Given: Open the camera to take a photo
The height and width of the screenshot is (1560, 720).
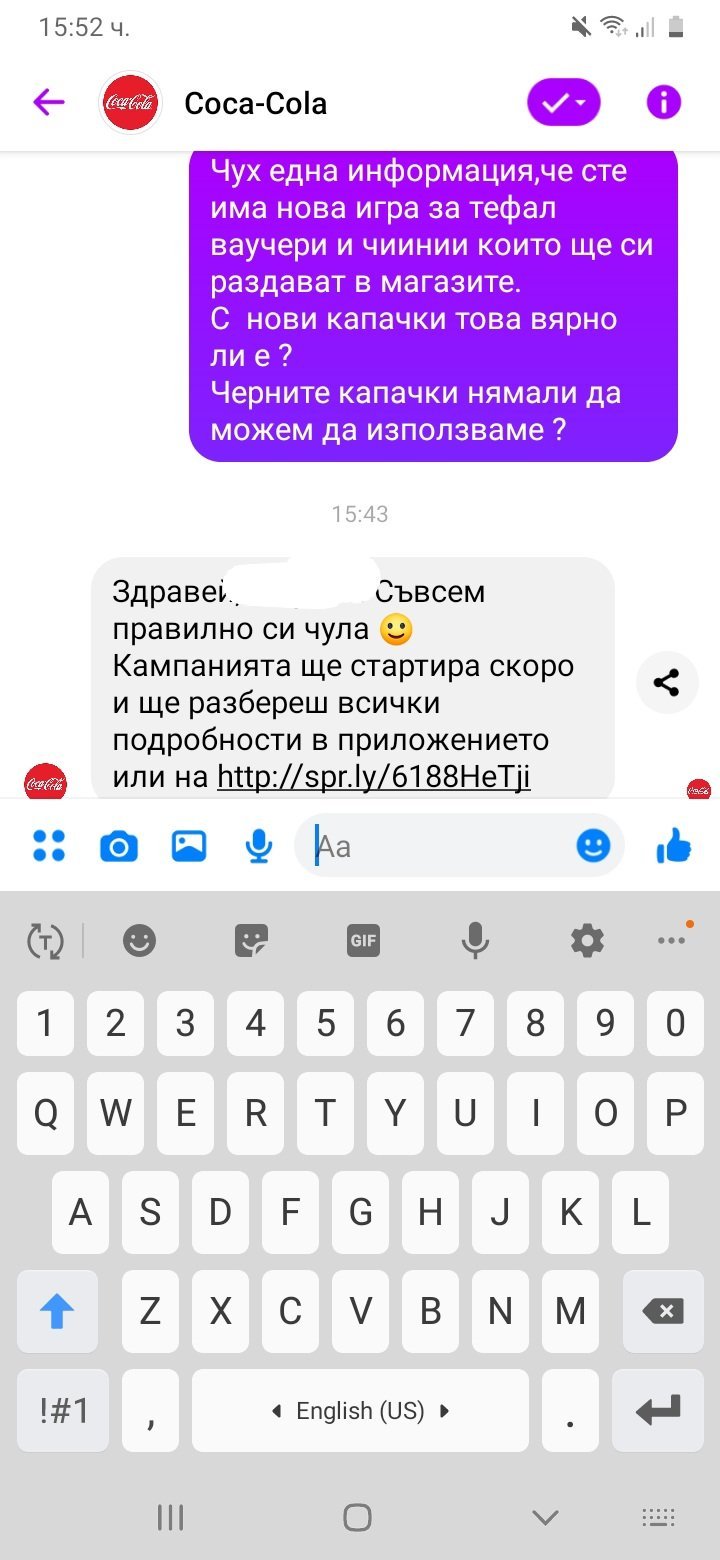Looking at the screenshot, I should coord(119,847).
